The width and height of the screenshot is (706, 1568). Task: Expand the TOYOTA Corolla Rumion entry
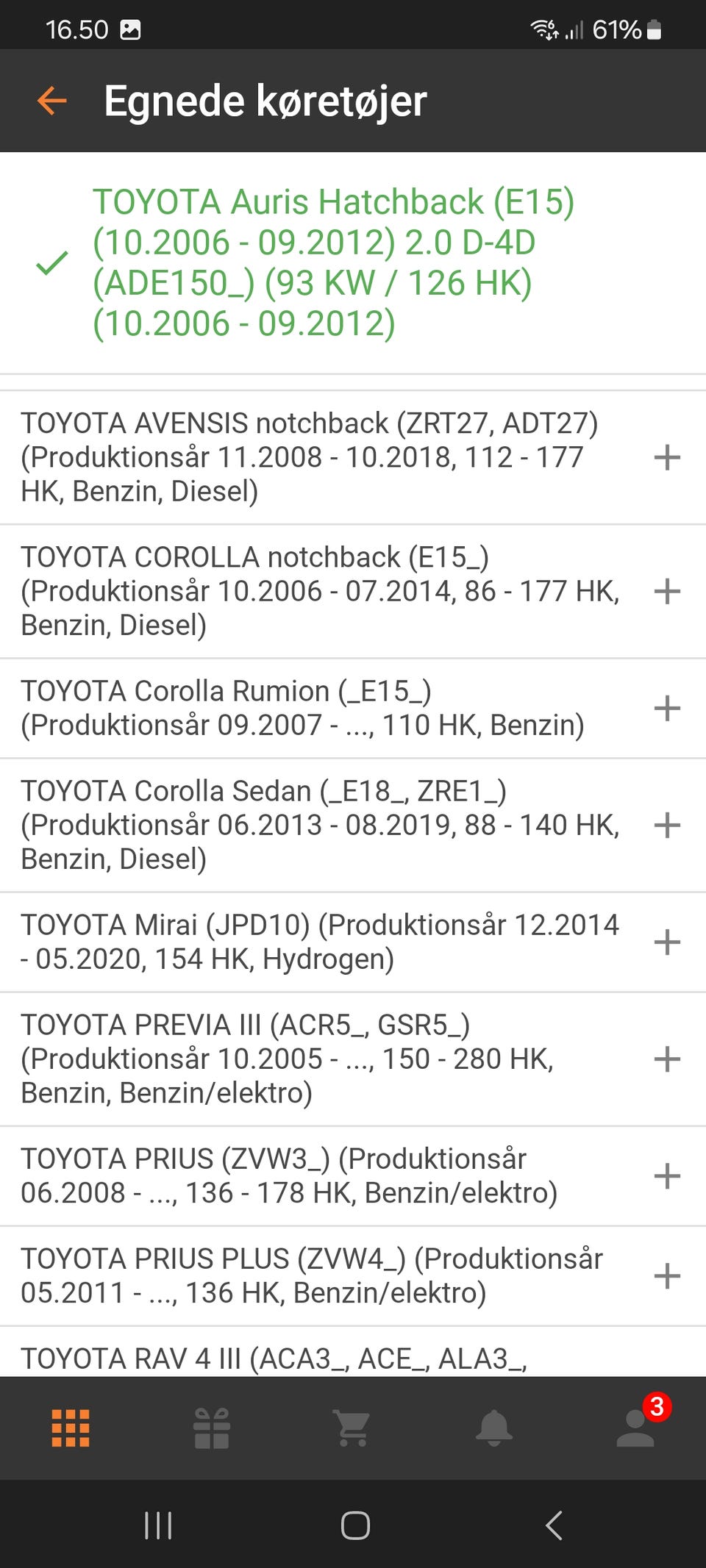[666, 708]
